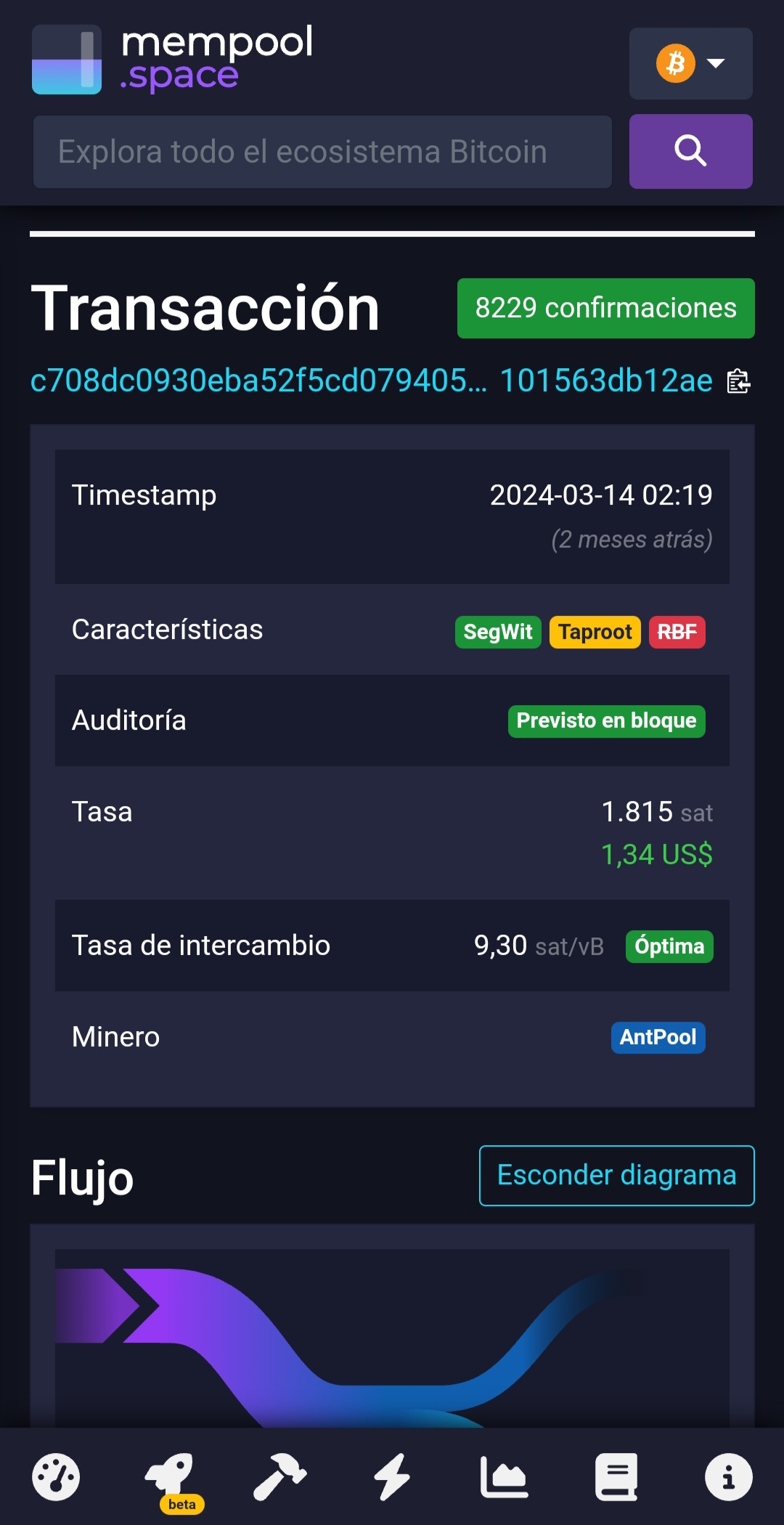Open the transaction ID link
The width and height of the screenshot is (784, 1525).
370,381
